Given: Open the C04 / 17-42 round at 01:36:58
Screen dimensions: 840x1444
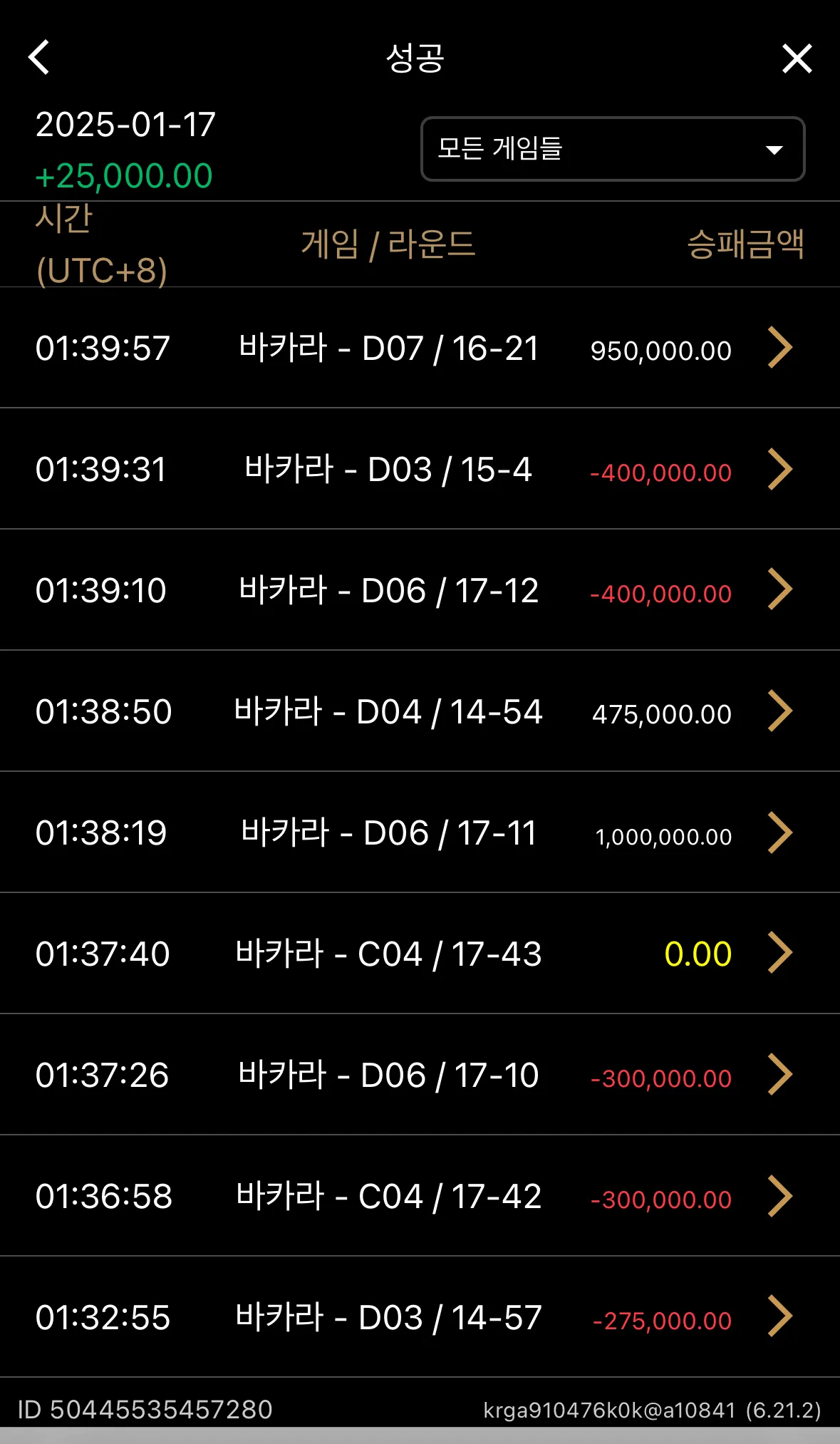Looking at the screenshot, I should 420,1196.
